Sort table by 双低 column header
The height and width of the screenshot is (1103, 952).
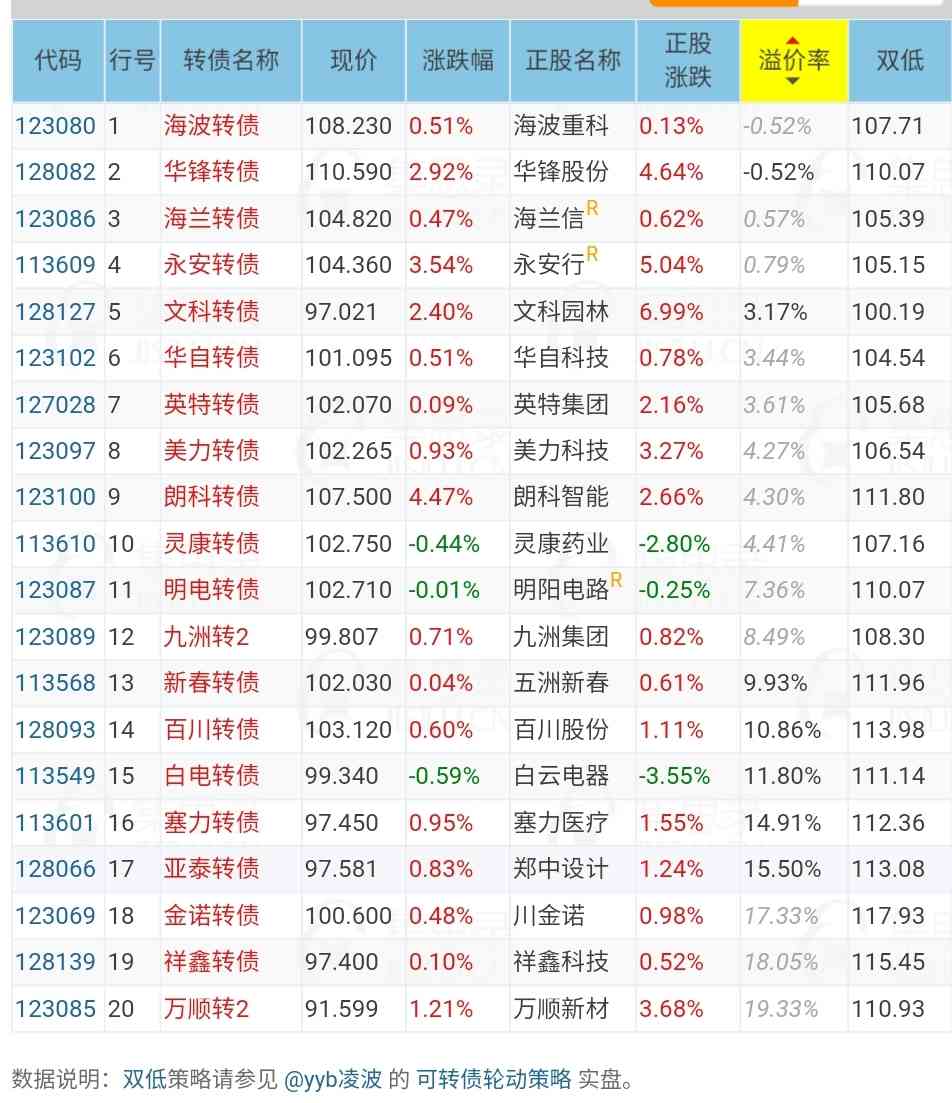[899, 60]
